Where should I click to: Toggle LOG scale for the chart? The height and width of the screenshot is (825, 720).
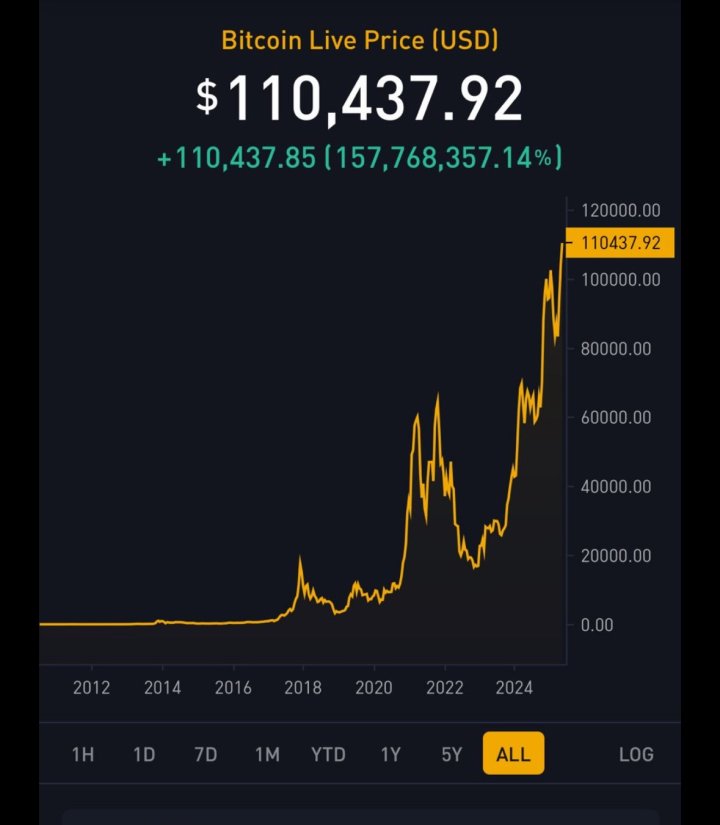coord(636,754)
